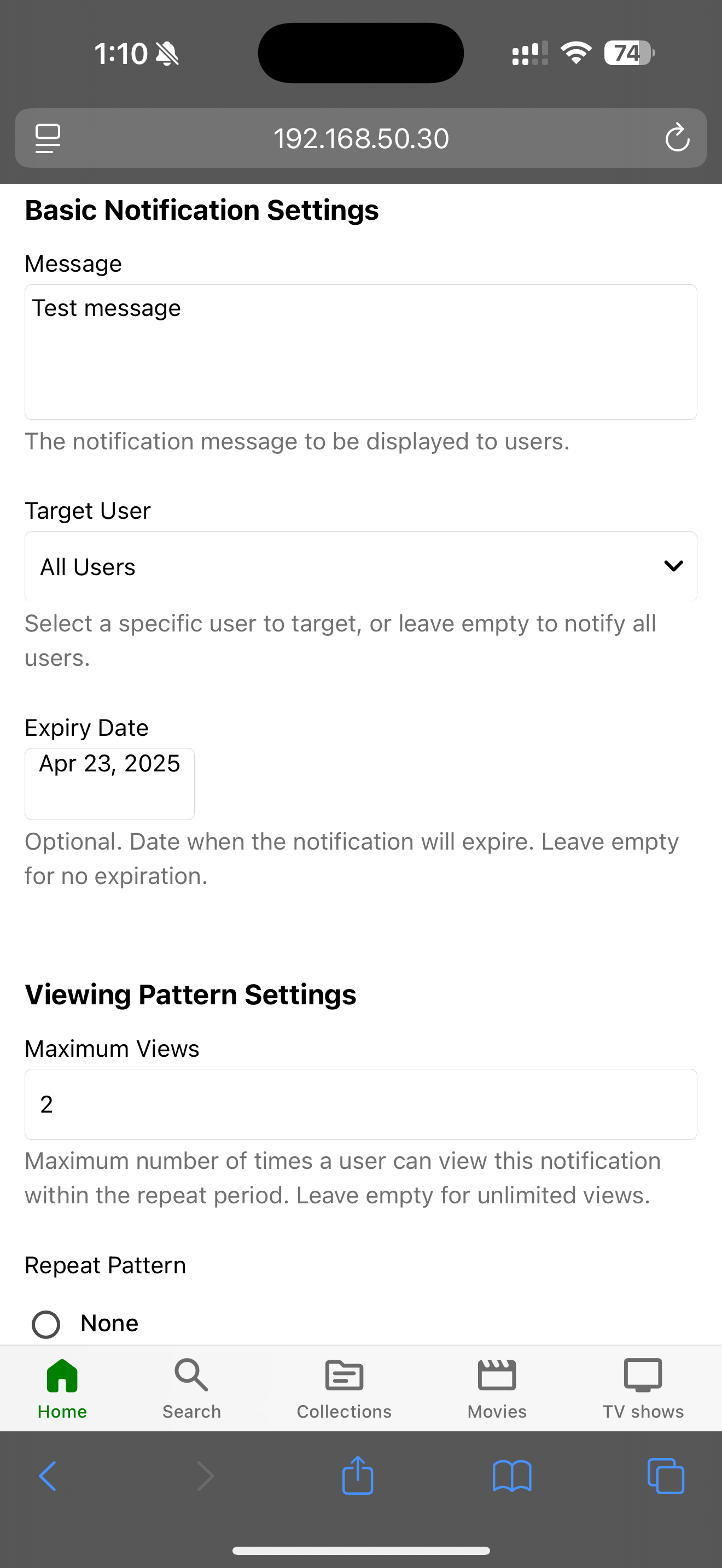Open the Expiry Date picker

(x=109, y=783)
